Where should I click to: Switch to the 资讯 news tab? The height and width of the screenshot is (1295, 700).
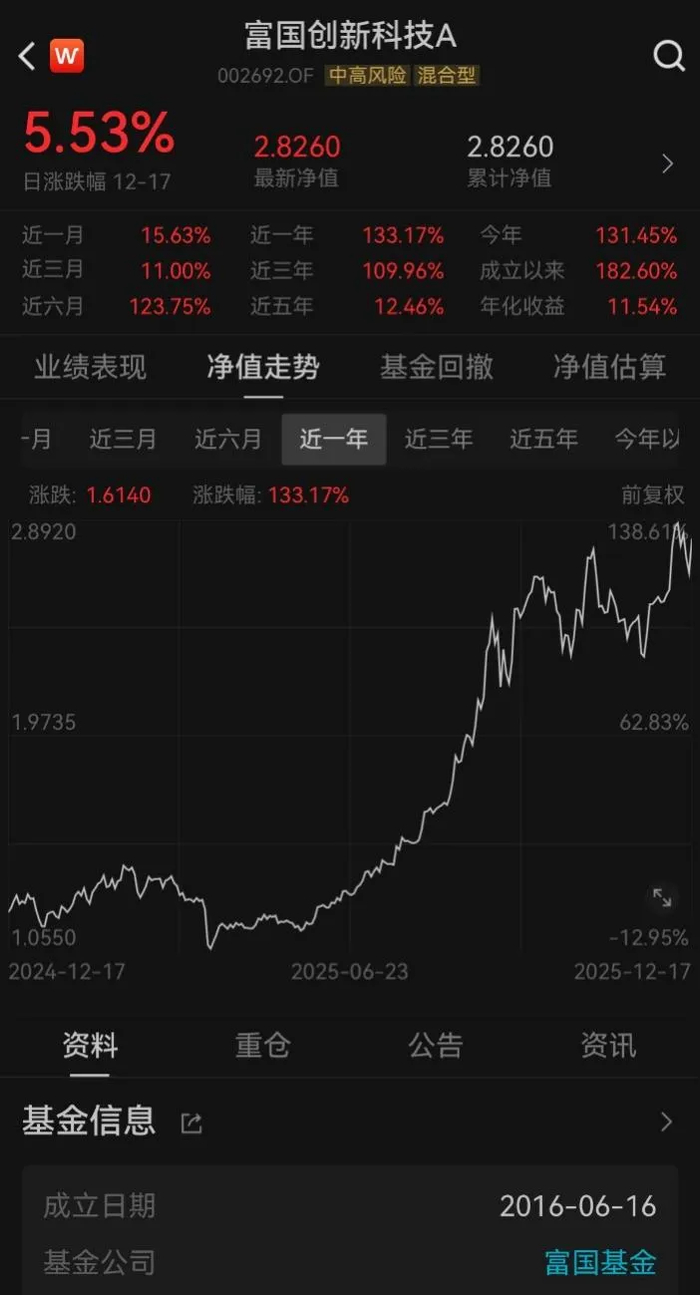(608, 1046)
